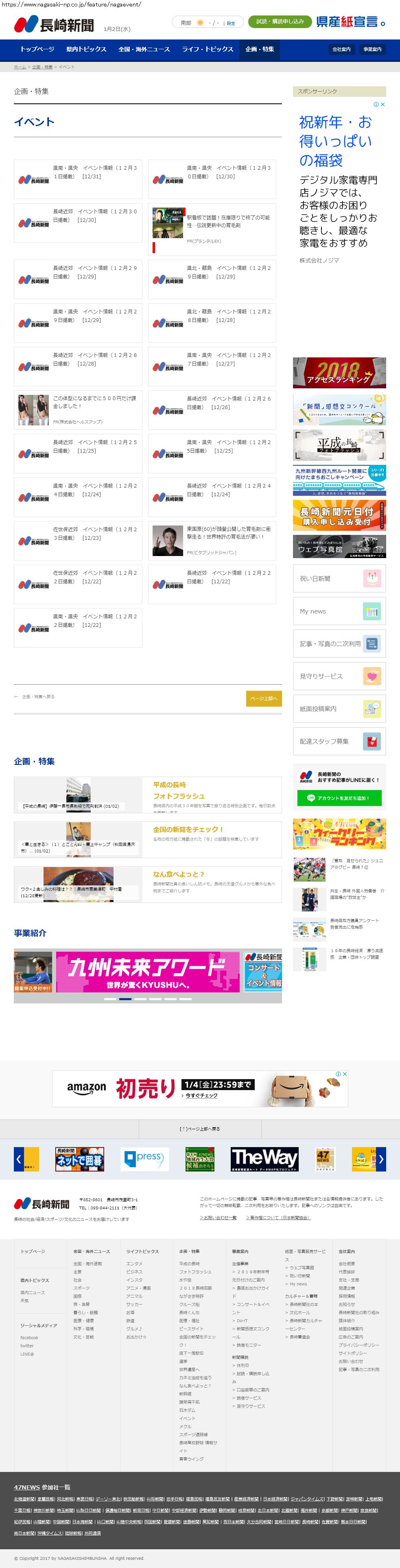Screen dimensions: 400x1568
Task: Open 配達スタッフ募集 in the sidebar
Action: (339, 741)
